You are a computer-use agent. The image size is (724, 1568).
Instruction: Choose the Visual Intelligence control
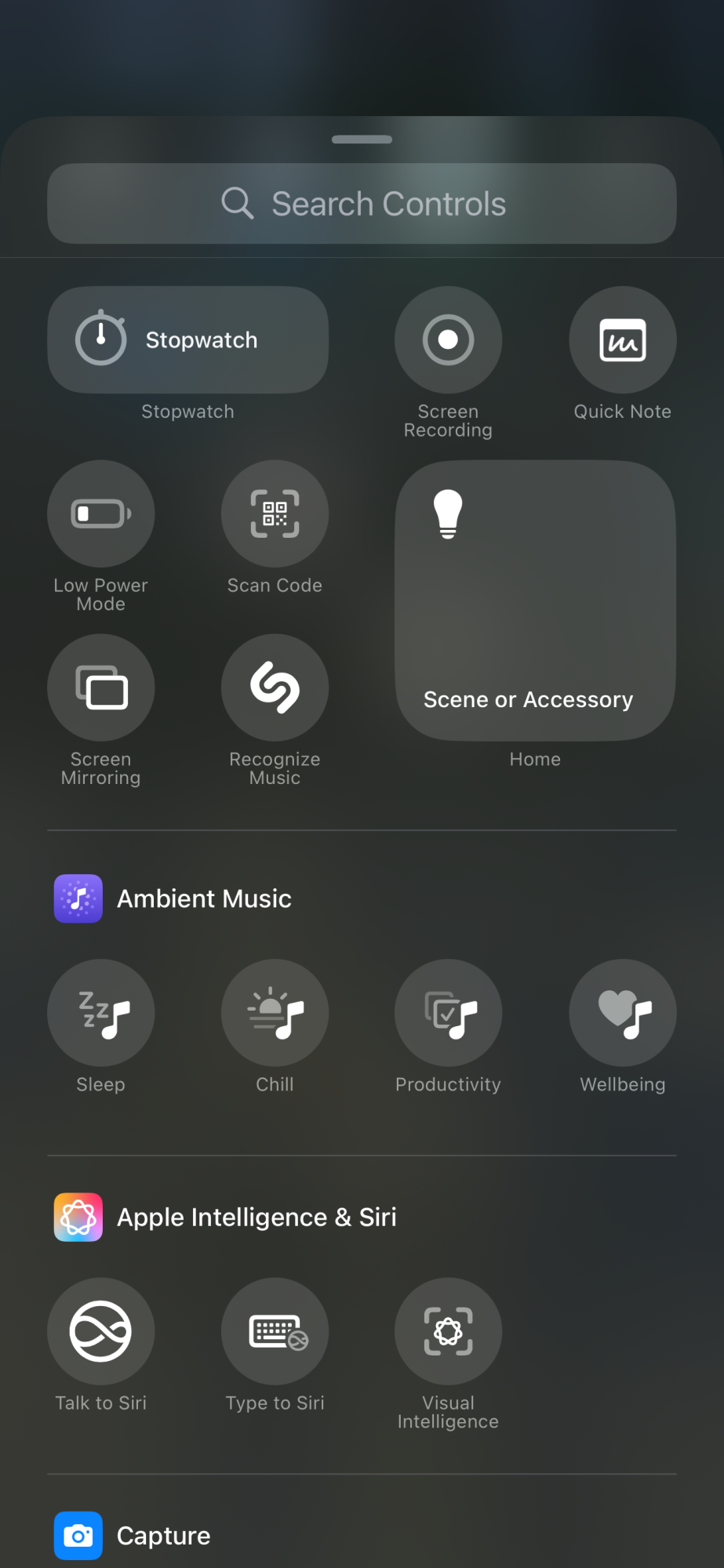tap(448, 1331)
